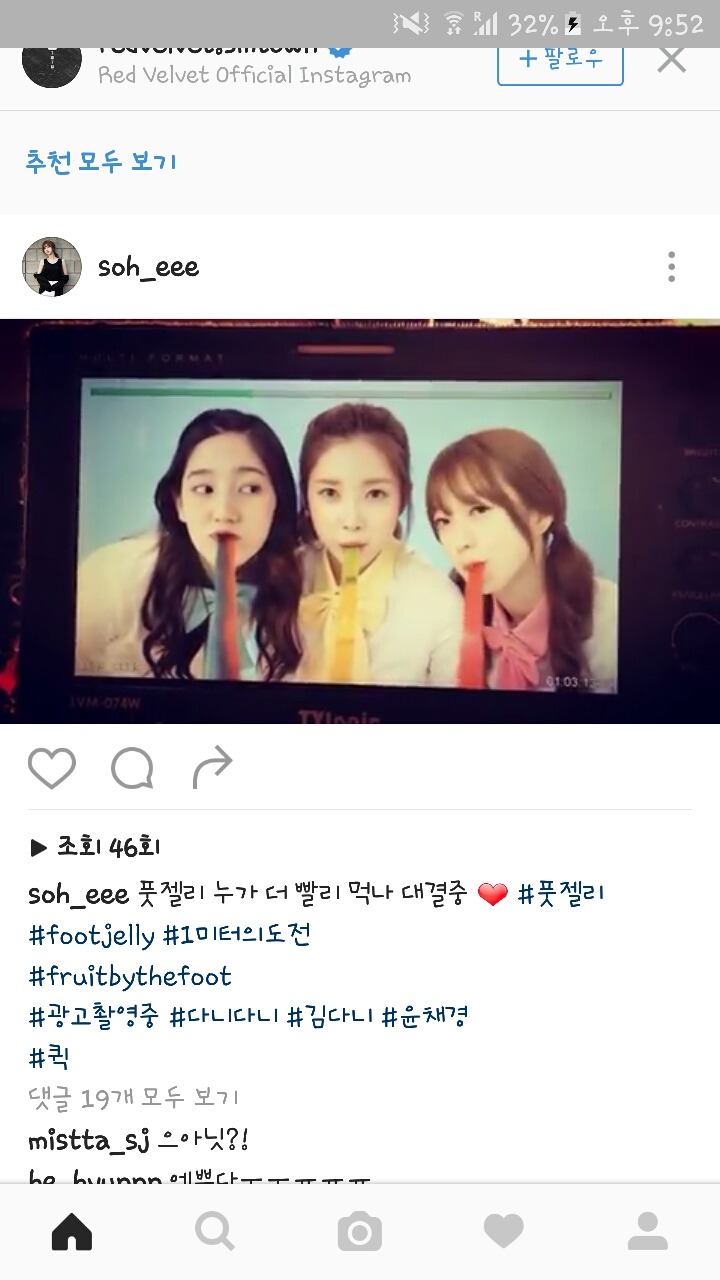Share the post with the arrow icon

point(212,768)
